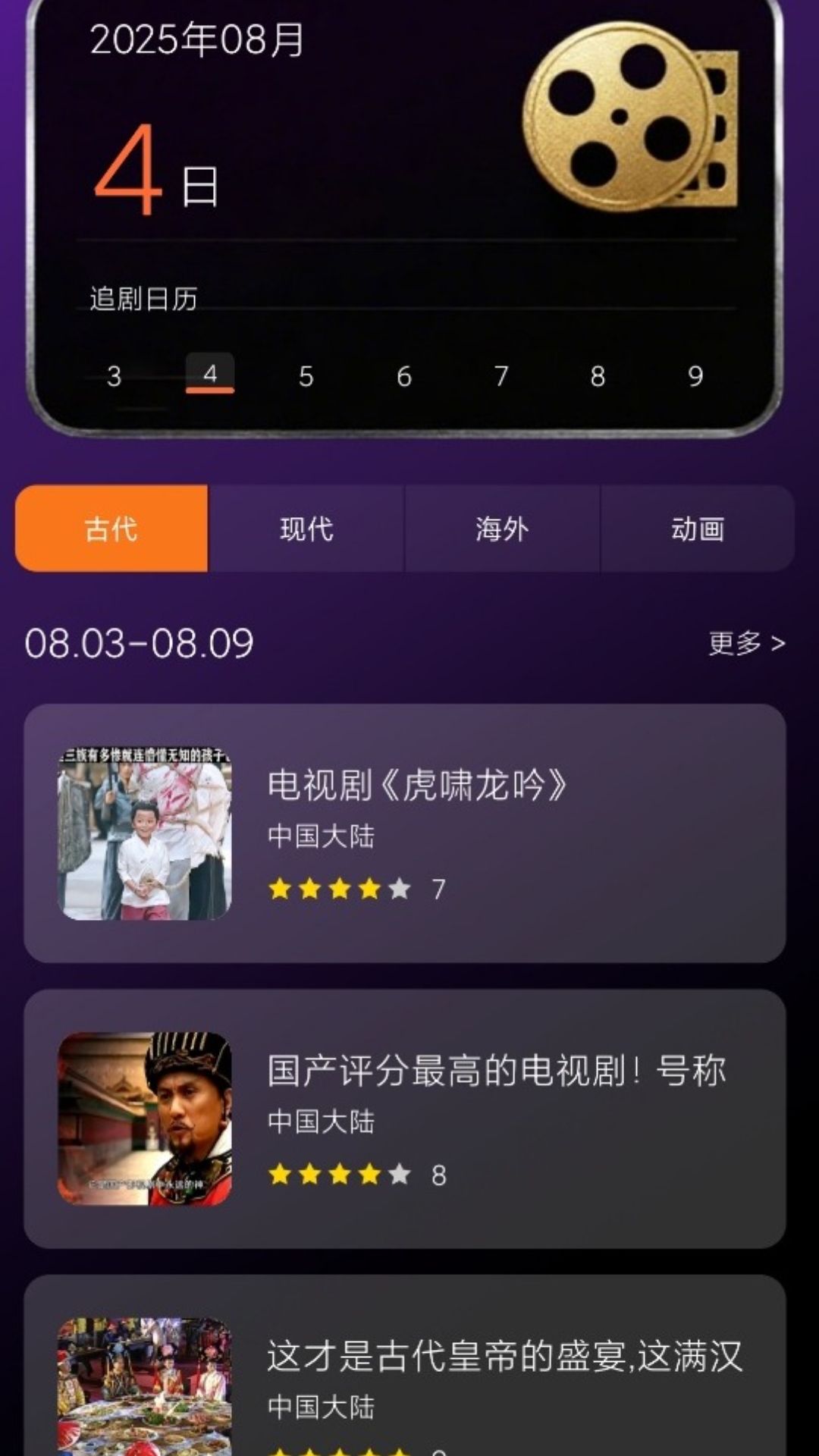Viewport: 819px width, 1456px height.
Task: Switch to the 动画 tab
Action: pos(697,529)
